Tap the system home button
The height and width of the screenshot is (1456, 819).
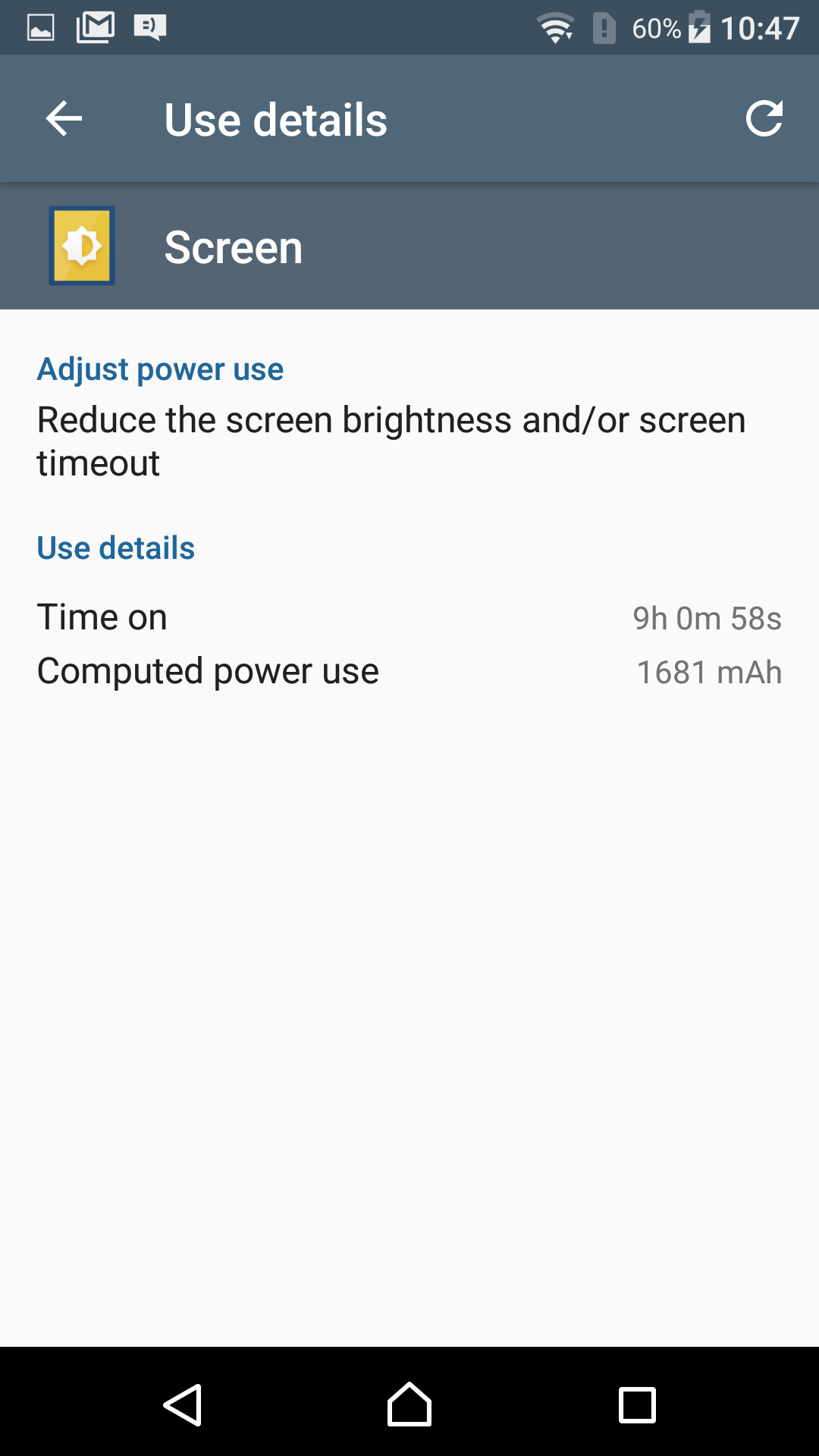tap(409, 1404)
